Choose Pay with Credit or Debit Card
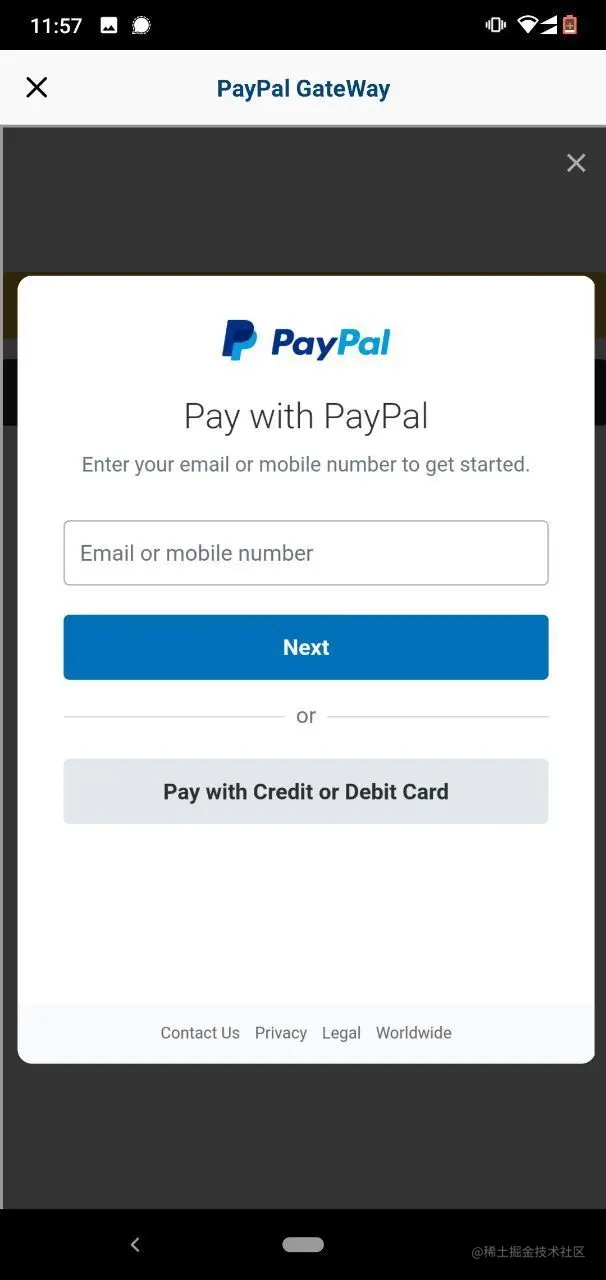Image resolution: width=606 pixels, height=1280 pixels. [x=306, y=791]
